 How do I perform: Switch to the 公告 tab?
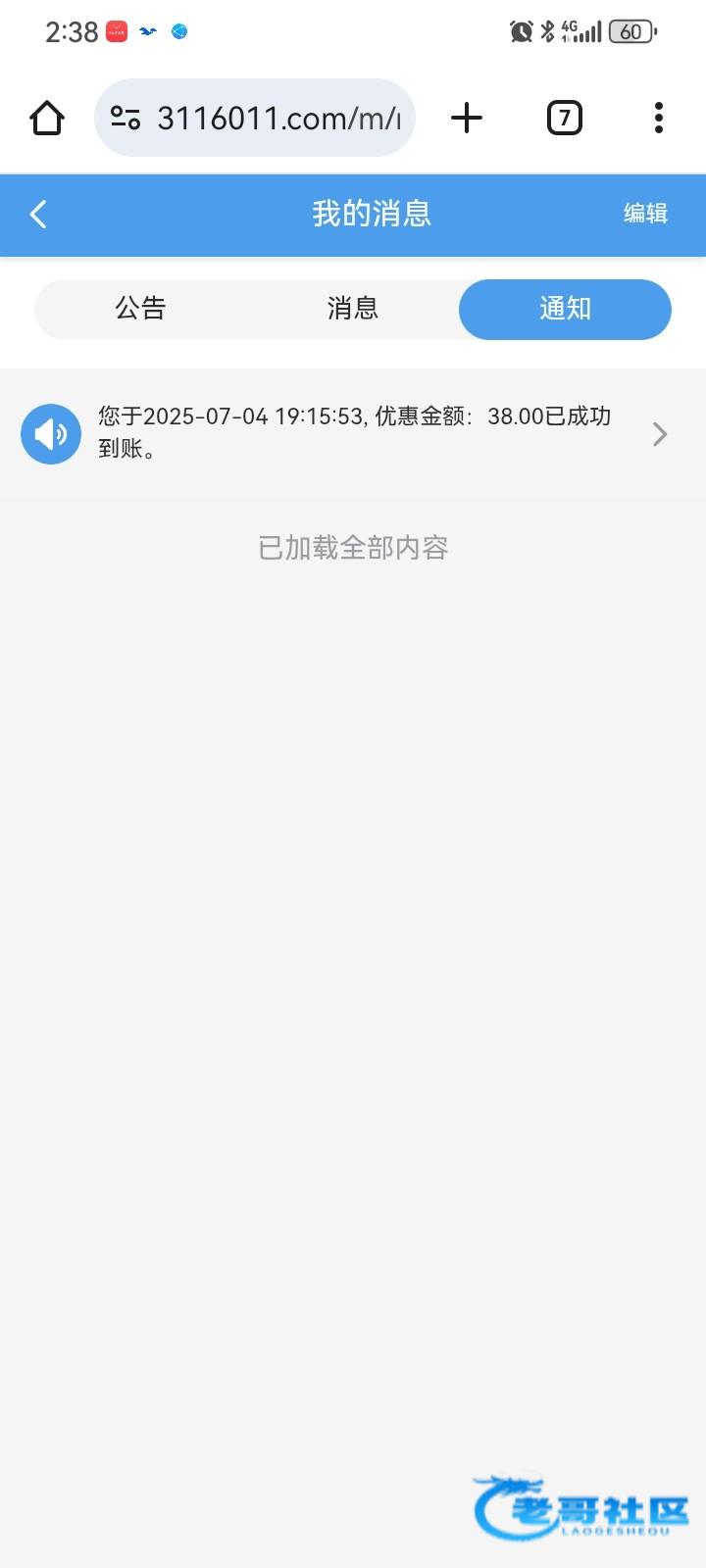click(x=140, y=309)
